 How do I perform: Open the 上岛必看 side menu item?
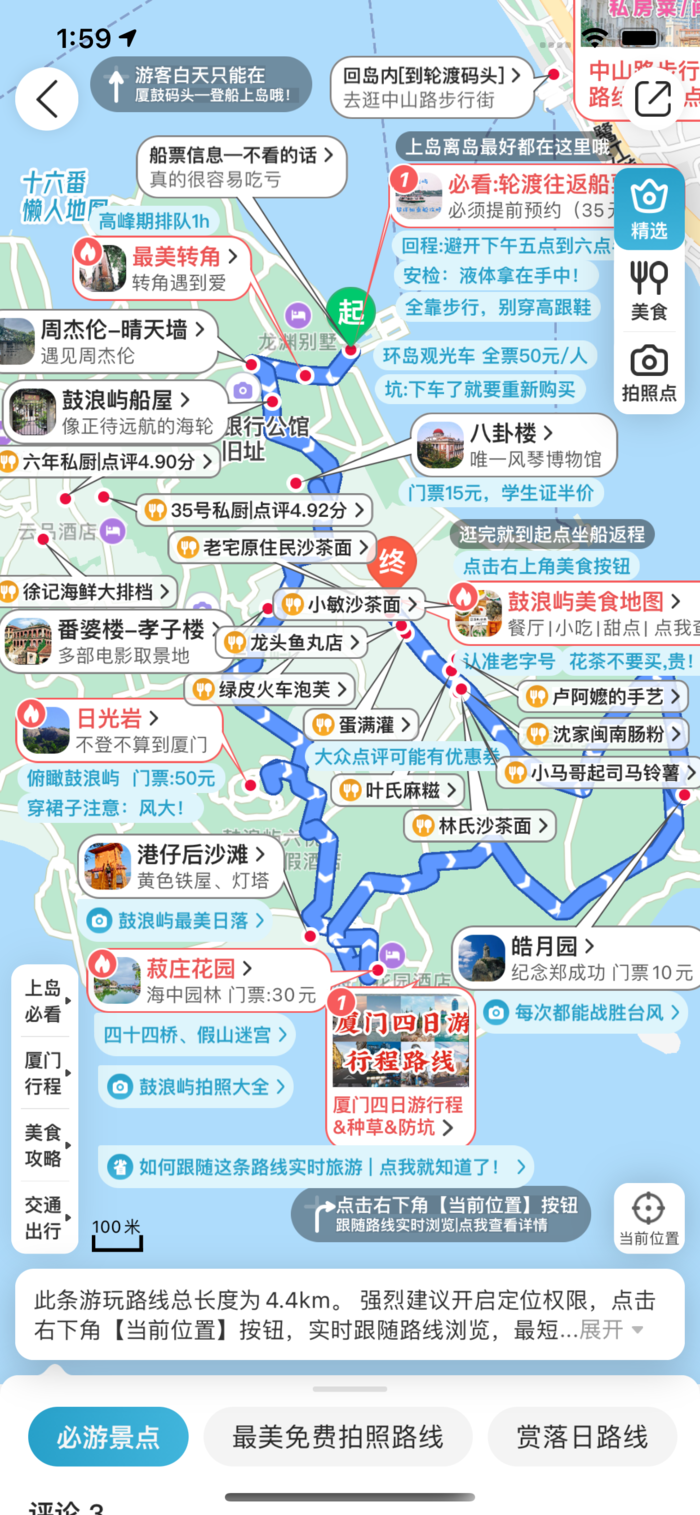44,1001
